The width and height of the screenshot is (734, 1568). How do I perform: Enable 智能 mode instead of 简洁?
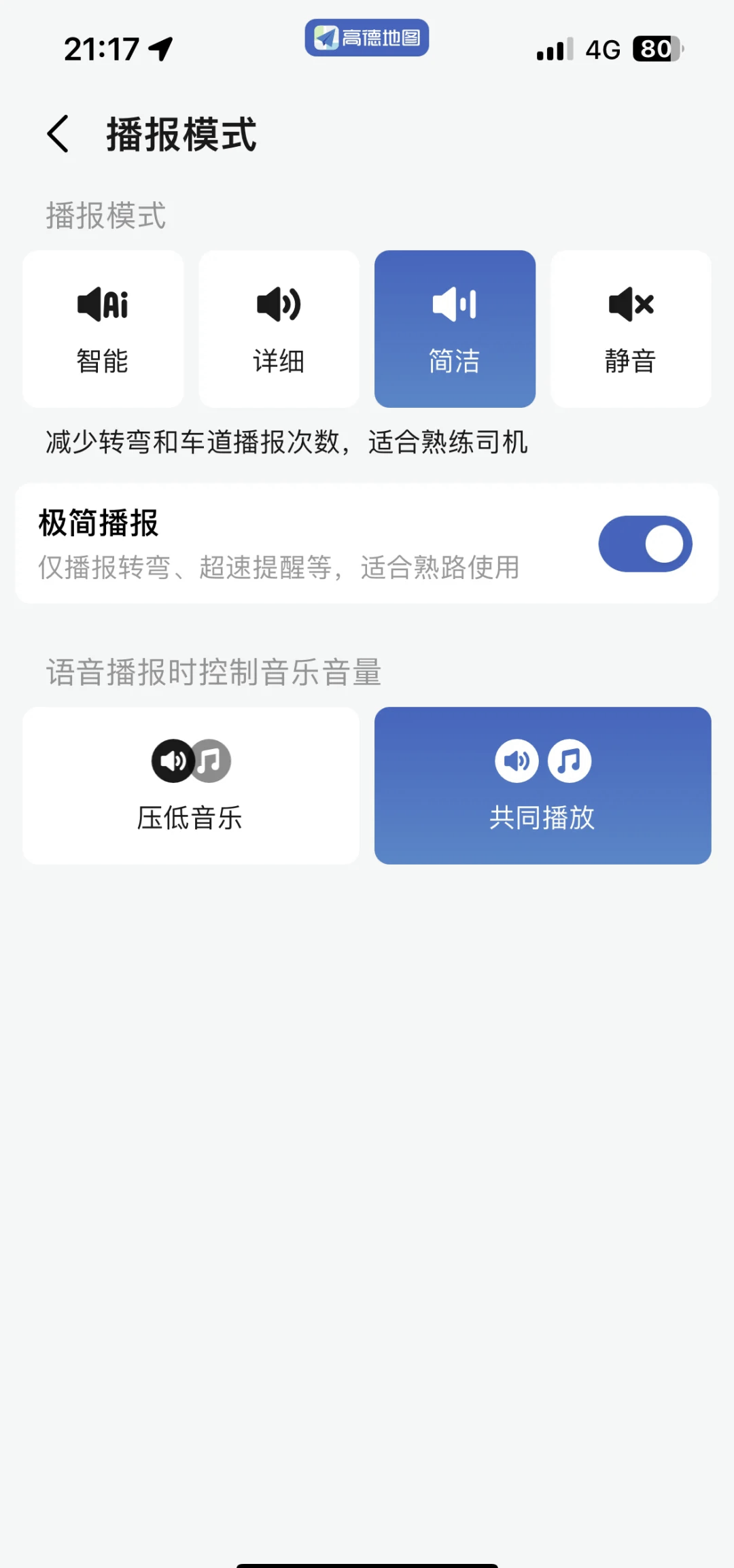(x=102, y=328)
